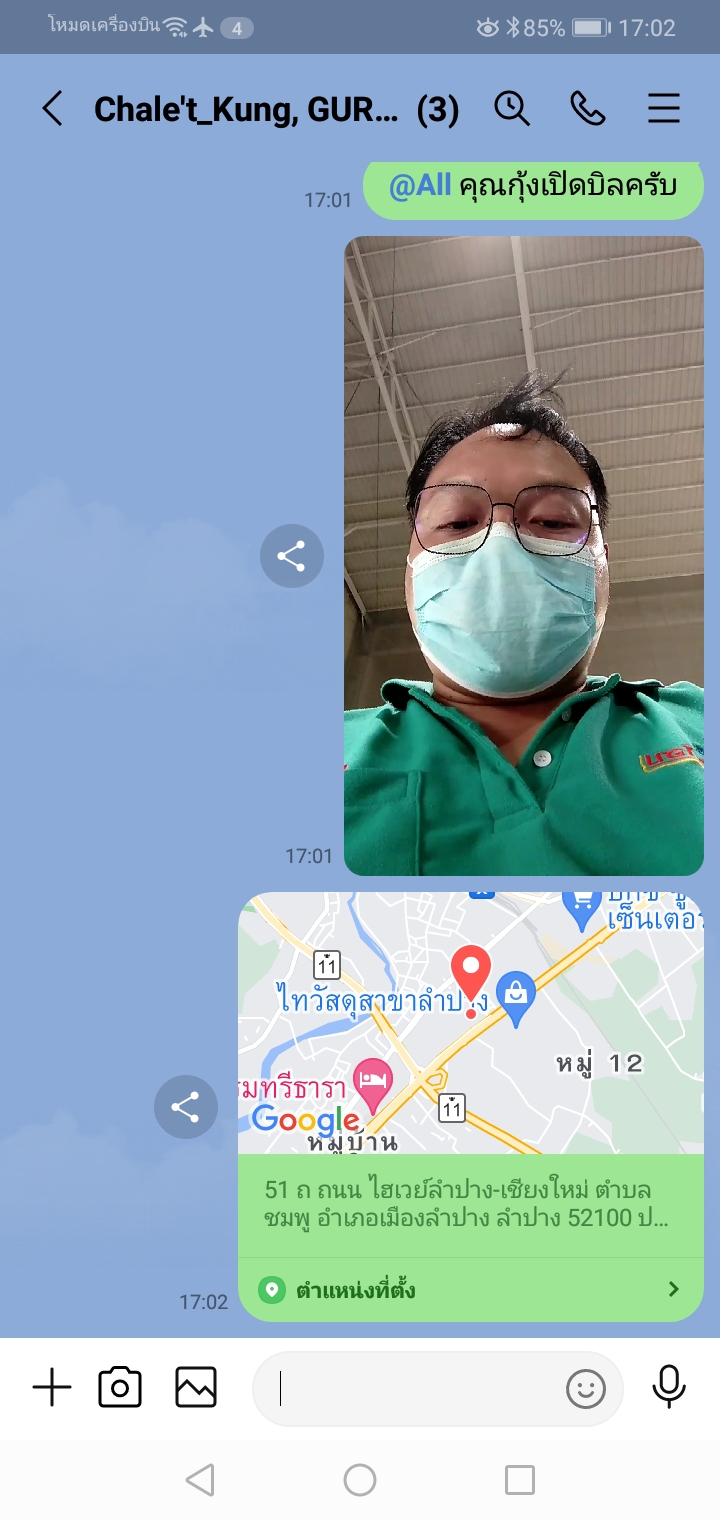Record a voice message
This screenshot has height=1520, width=720.
(669, 1388)
